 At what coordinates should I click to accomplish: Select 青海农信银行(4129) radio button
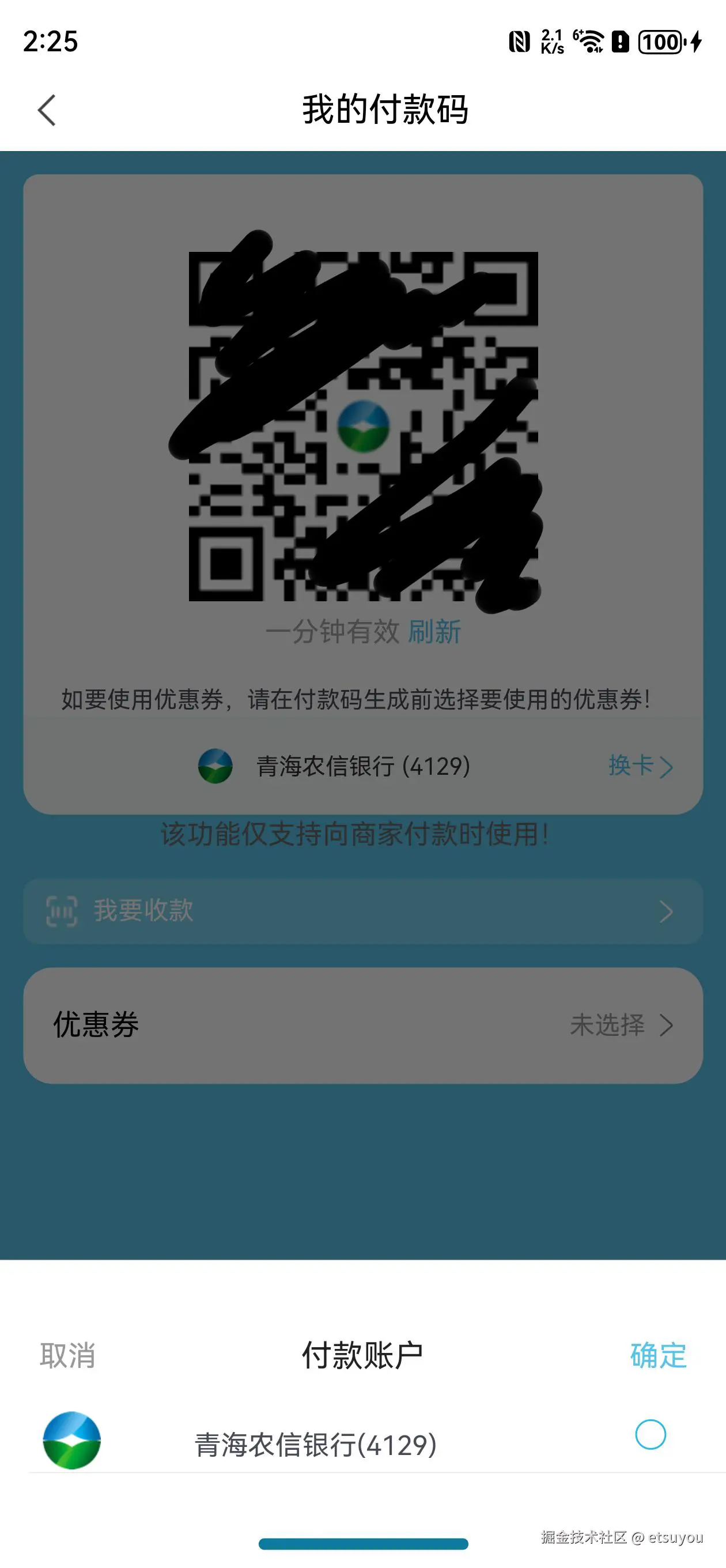[650, 1435]
